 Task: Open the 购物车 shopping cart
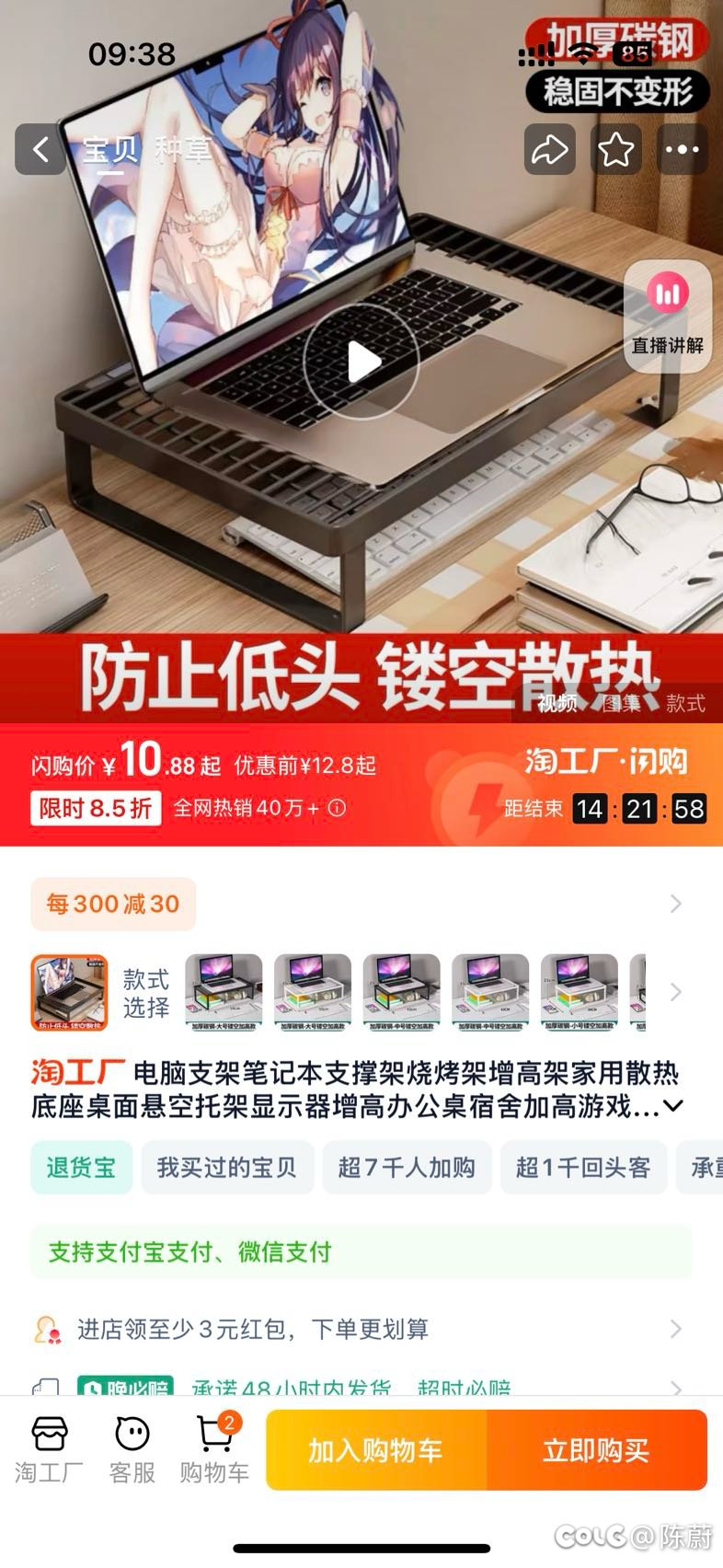tap(215, 1450)
